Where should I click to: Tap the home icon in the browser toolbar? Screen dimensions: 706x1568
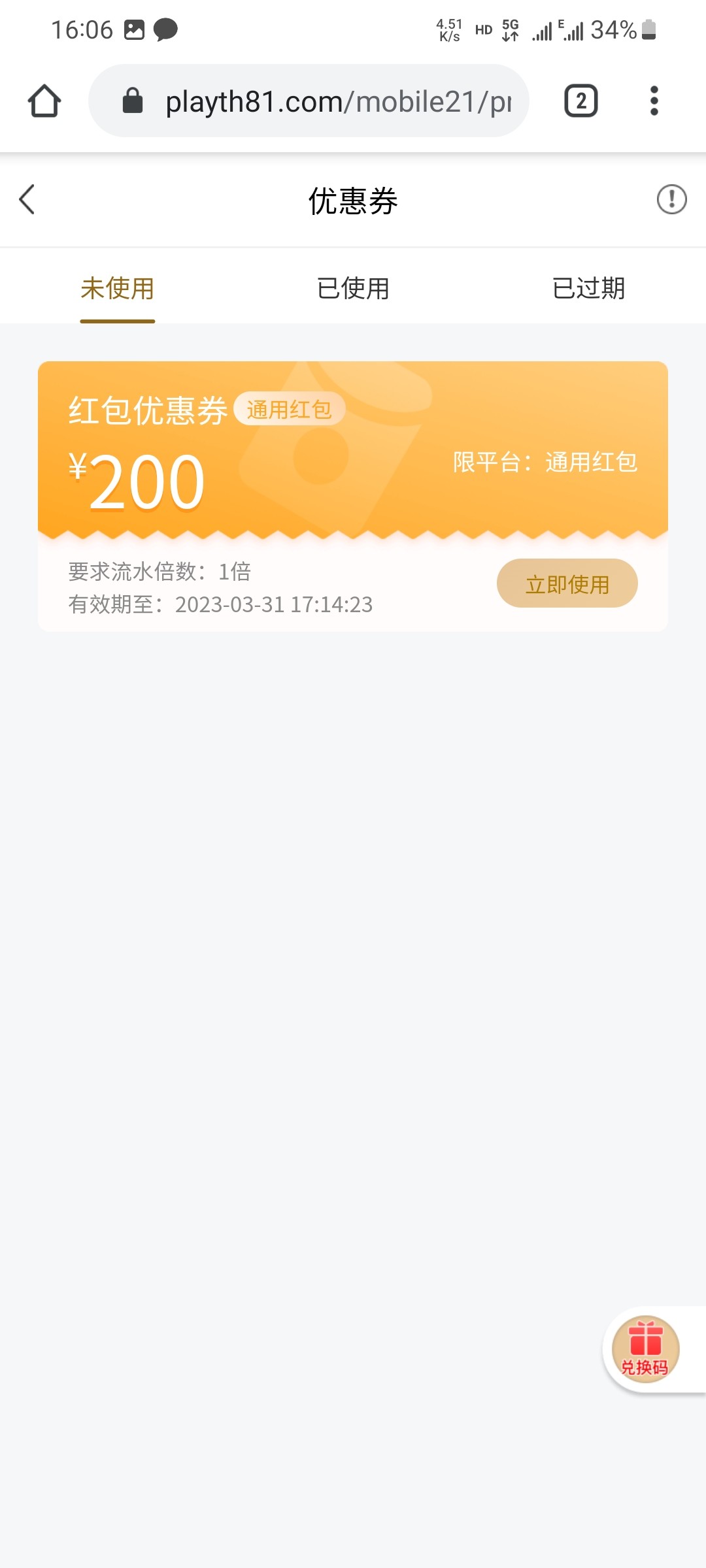click(44, 101)
